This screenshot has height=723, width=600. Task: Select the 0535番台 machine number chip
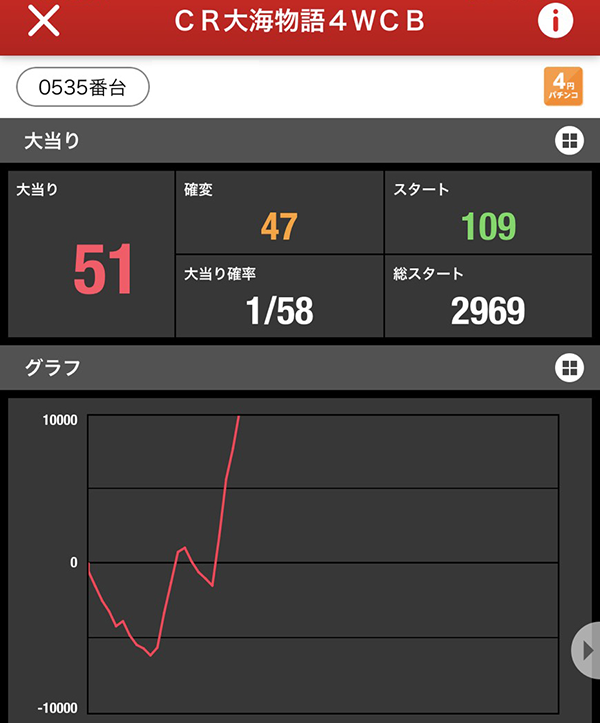[x=83, y=87]
